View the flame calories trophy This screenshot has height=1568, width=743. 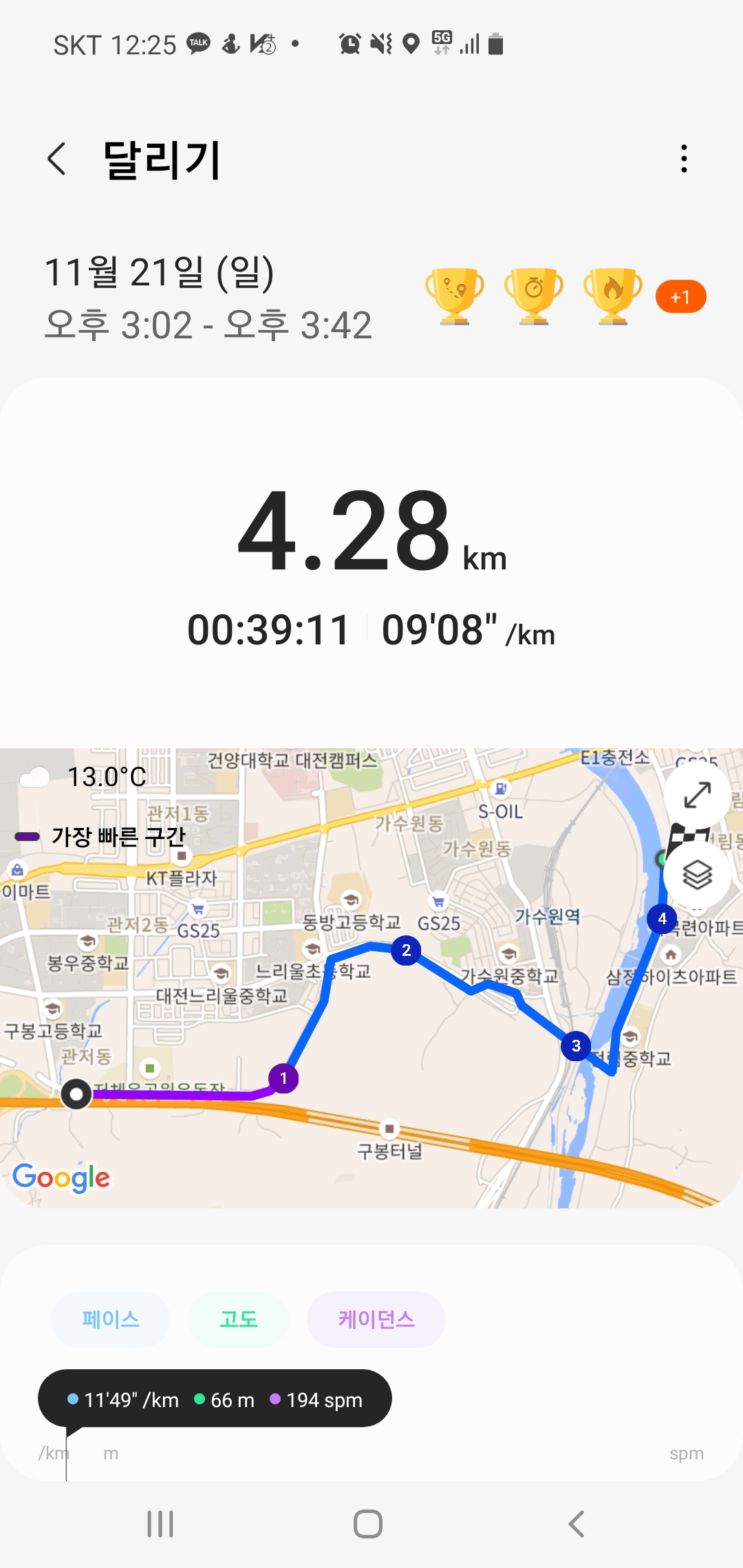(613, 296)
